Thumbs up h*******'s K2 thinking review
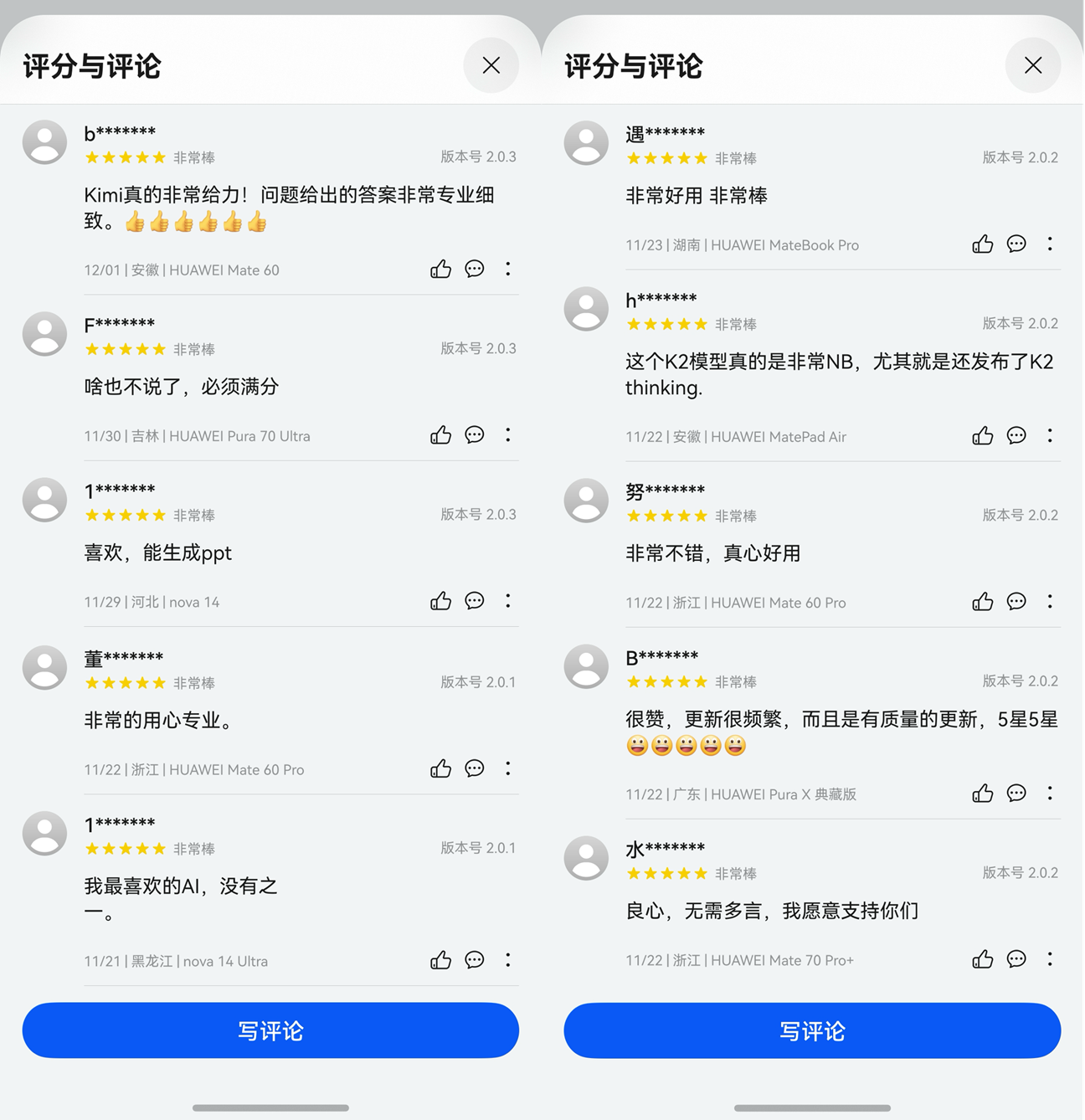The width and height of the screenshot is (1085, 1120). [x=983, y=434]
